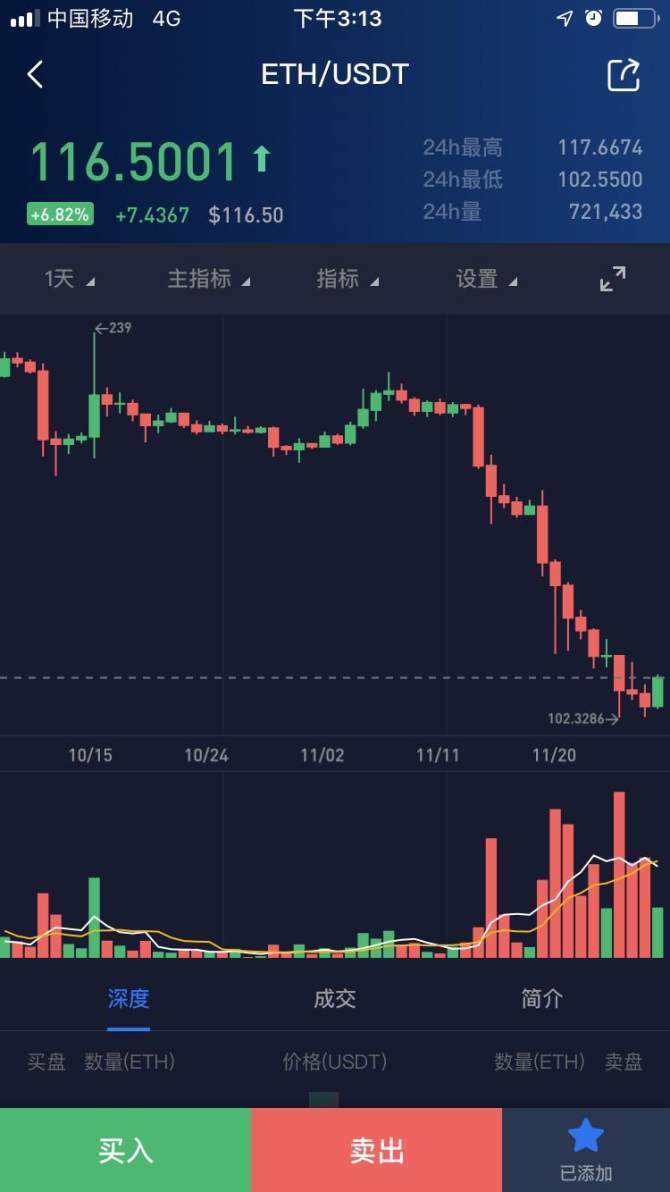This screenshot has height=1192, width=670.
Task: Switch to the 成交 tab
Action: [335, 999]
